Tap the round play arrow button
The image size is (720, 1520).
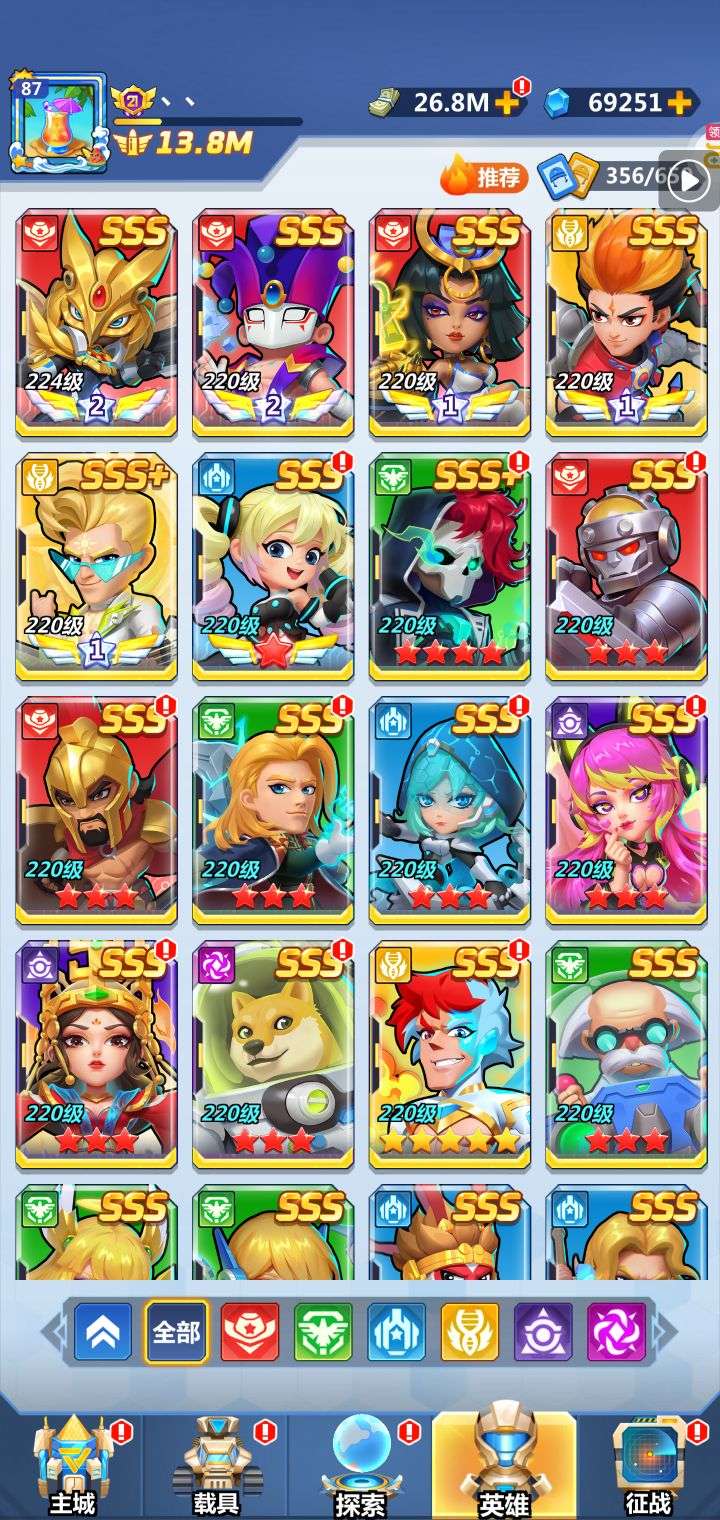[691, 180]
